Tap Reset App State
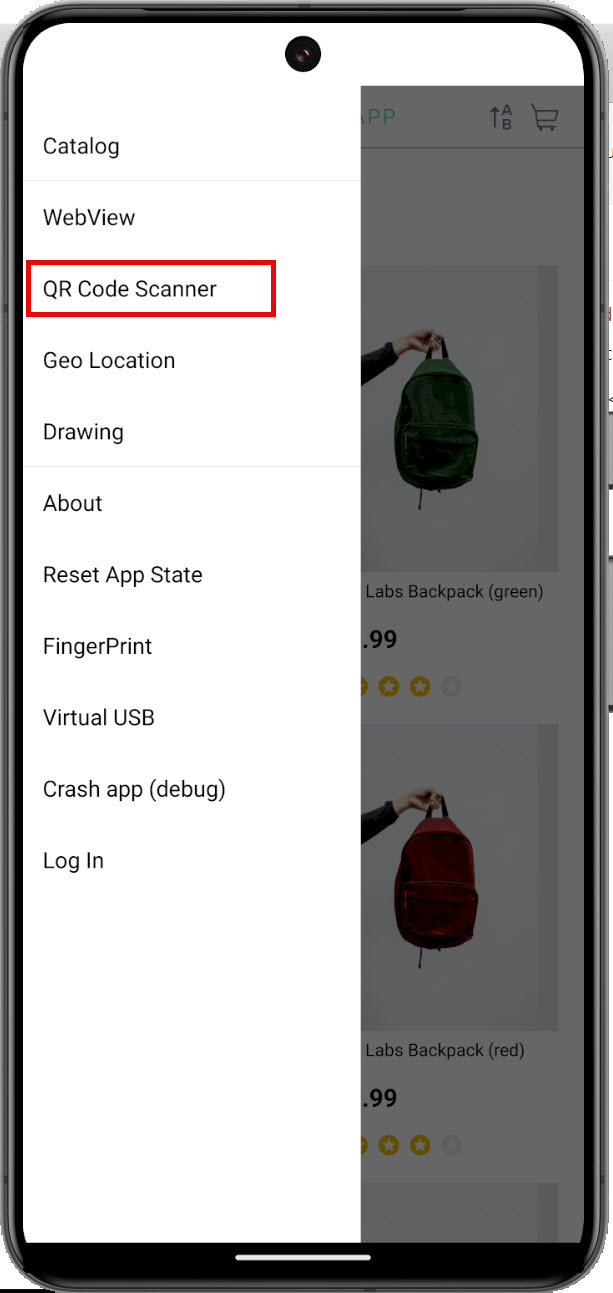Viewport: 613px width, 1293px height. (x=123, y=575)
